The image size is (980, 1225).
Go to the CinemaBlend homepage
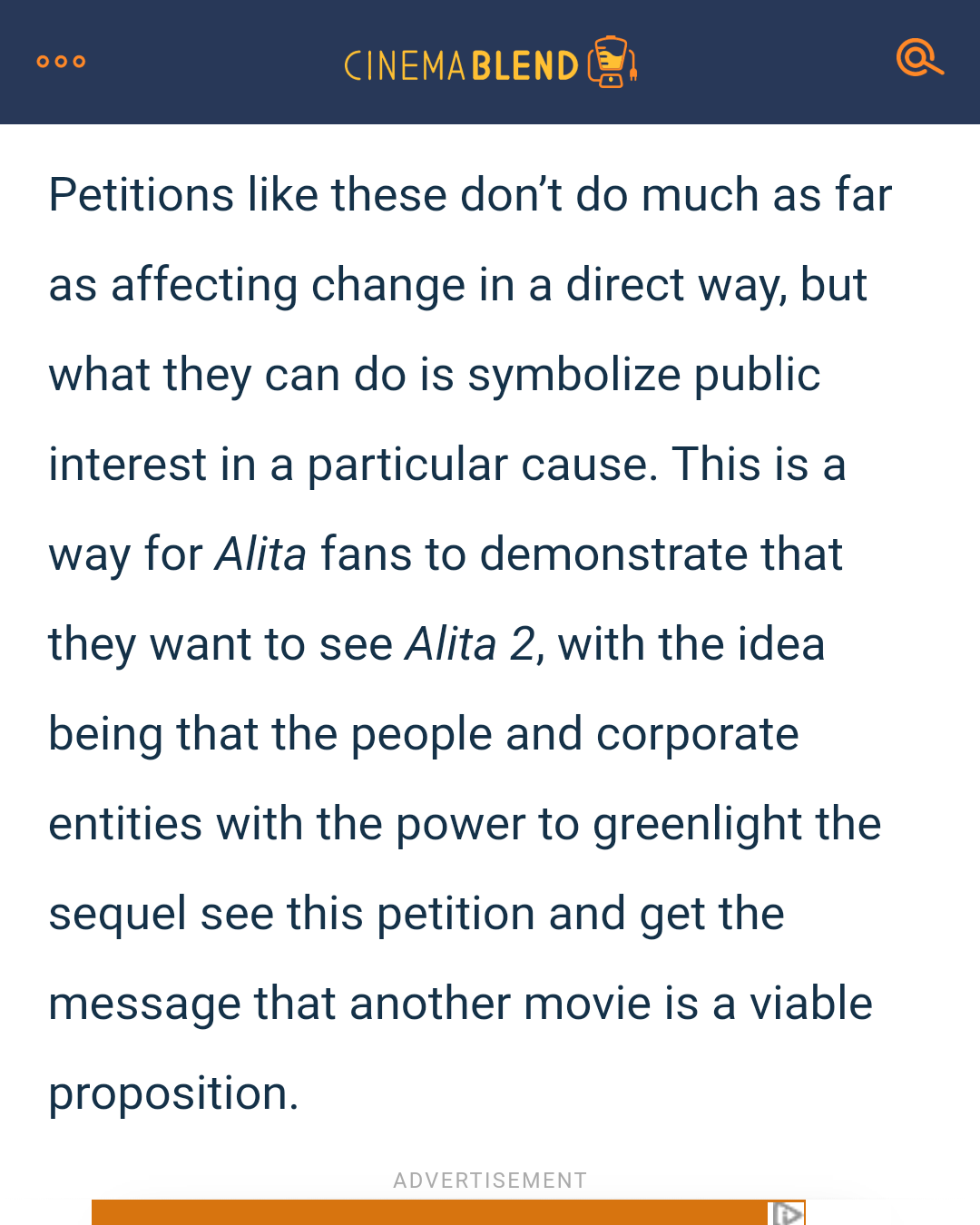click(490, 64)
